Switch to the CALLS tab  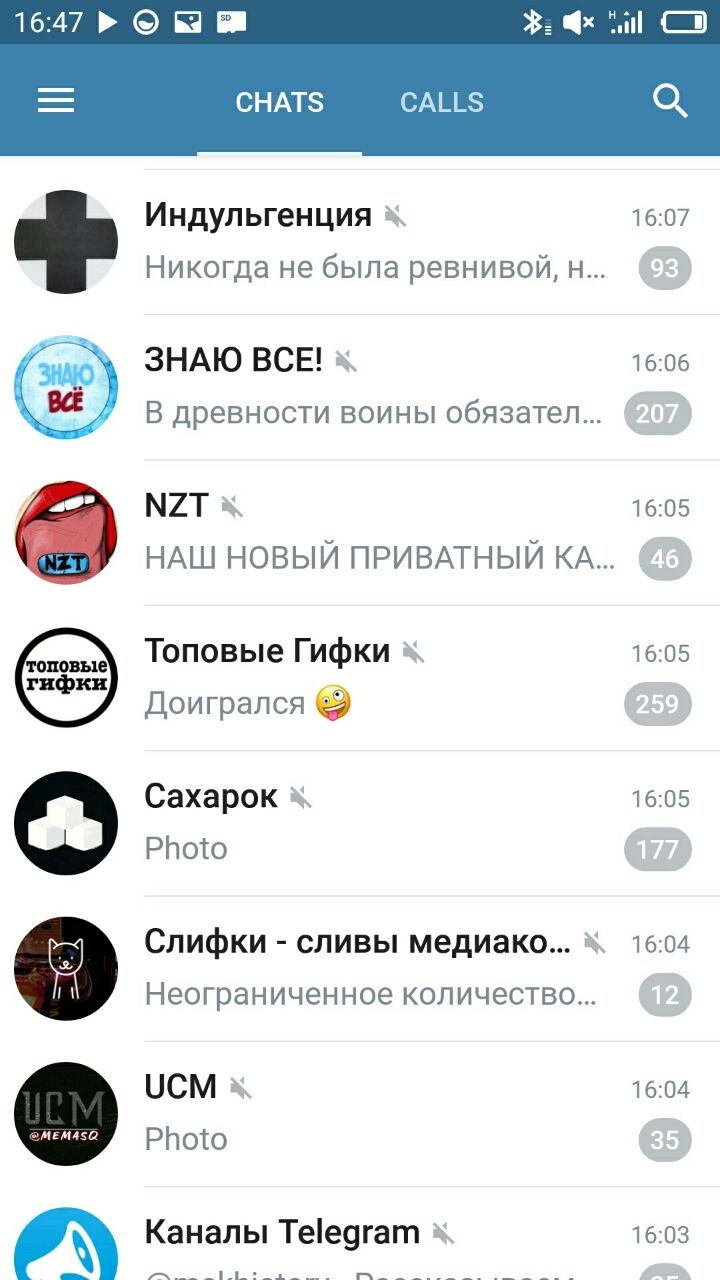coord(441,102)
